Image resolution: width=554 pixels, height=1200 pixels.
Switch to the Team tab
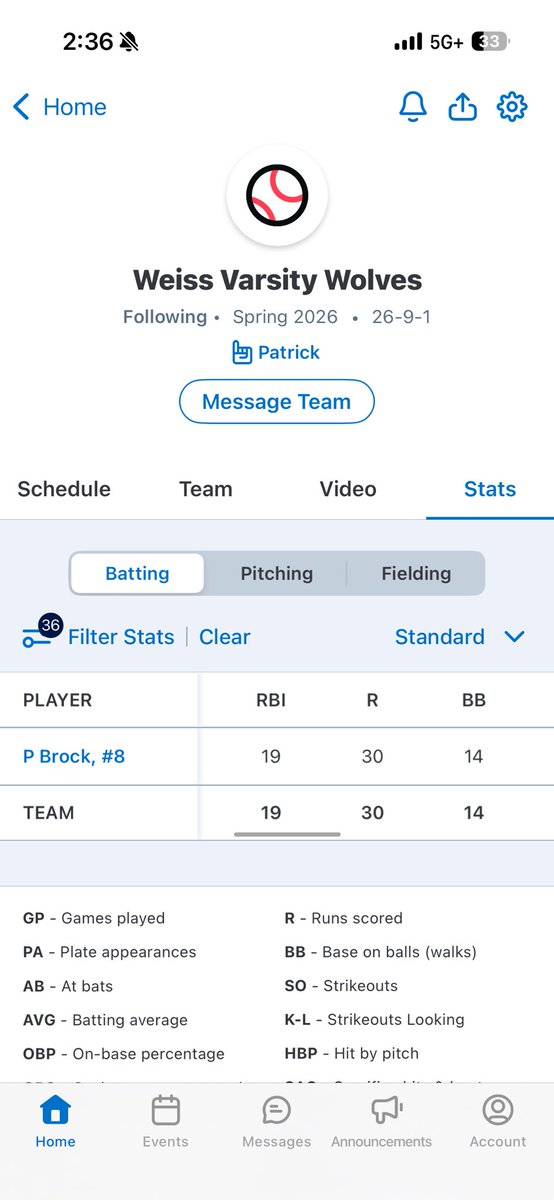(206, 489)
